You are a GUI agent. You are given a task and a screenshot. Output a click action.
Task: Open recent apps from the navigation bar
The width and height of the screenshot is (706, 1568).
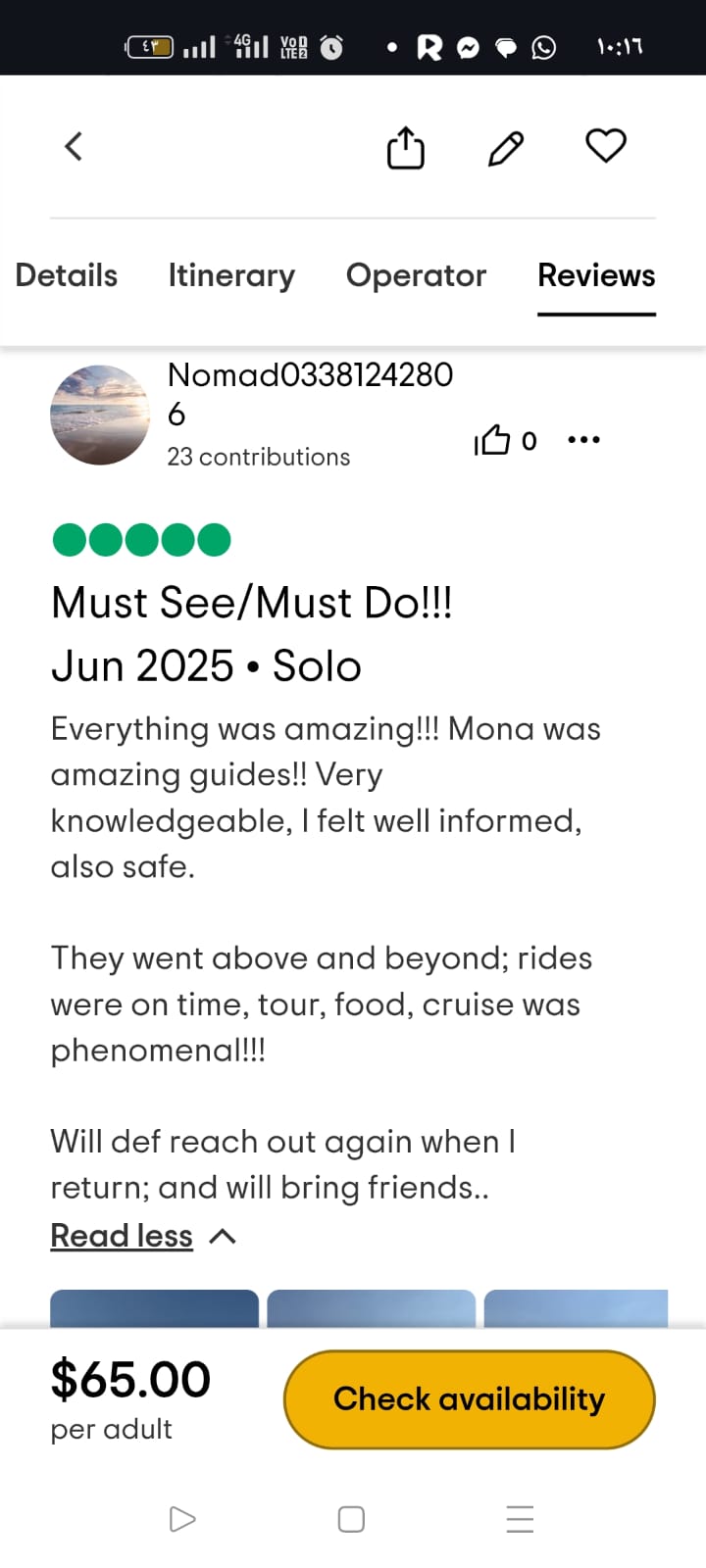tap(520, 1519)
